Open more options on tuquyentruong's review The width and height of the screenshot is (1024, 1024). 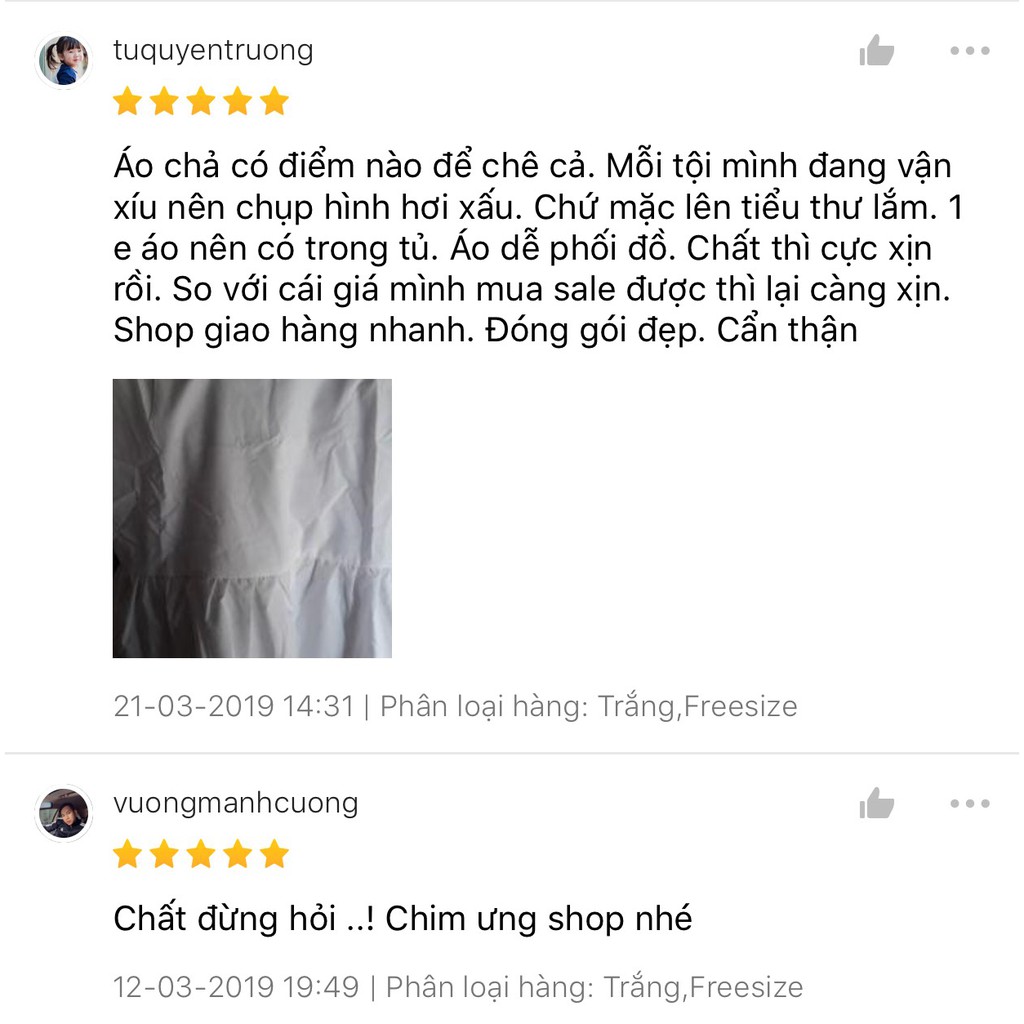click(x=969, y=51)
